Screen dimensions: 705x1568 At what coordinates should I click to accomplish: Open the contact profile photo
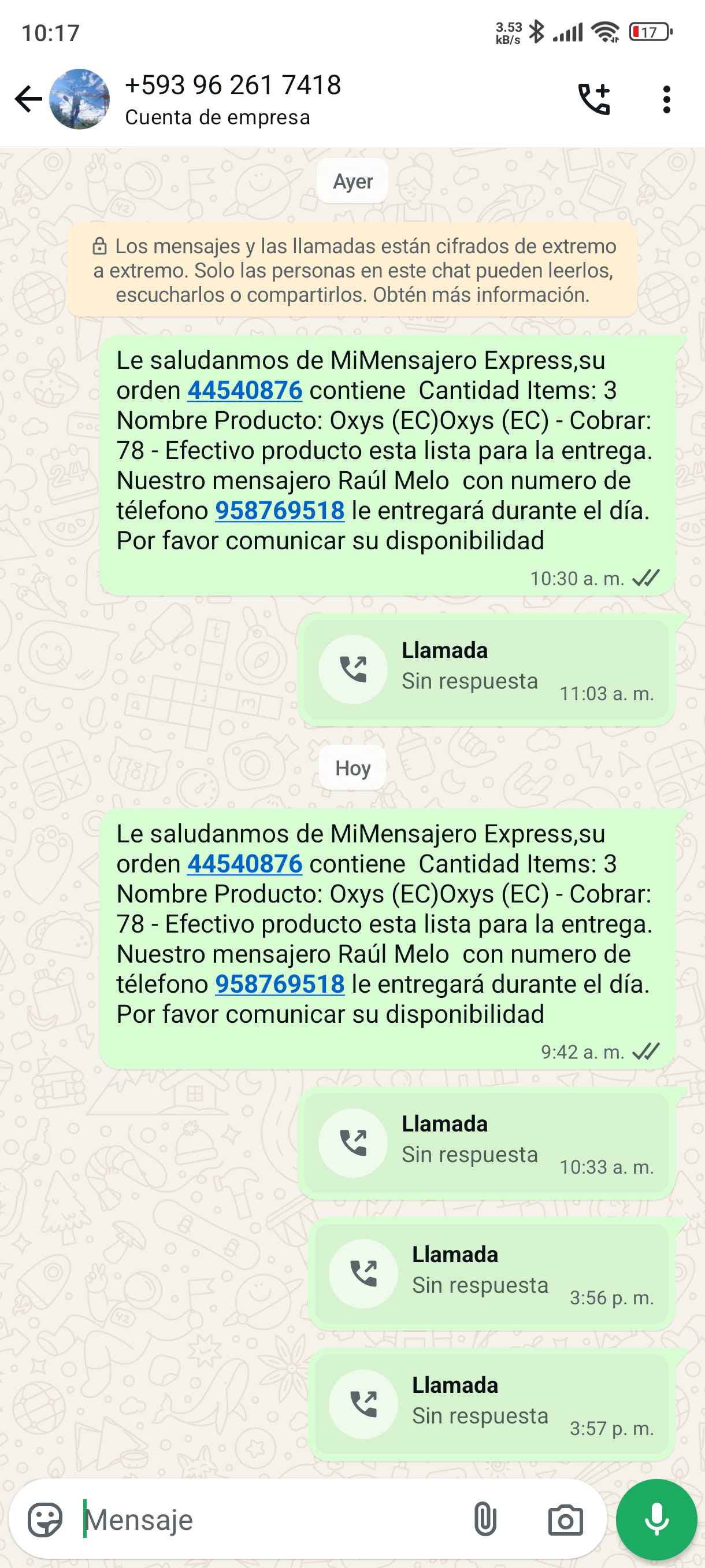coord(79,99)
